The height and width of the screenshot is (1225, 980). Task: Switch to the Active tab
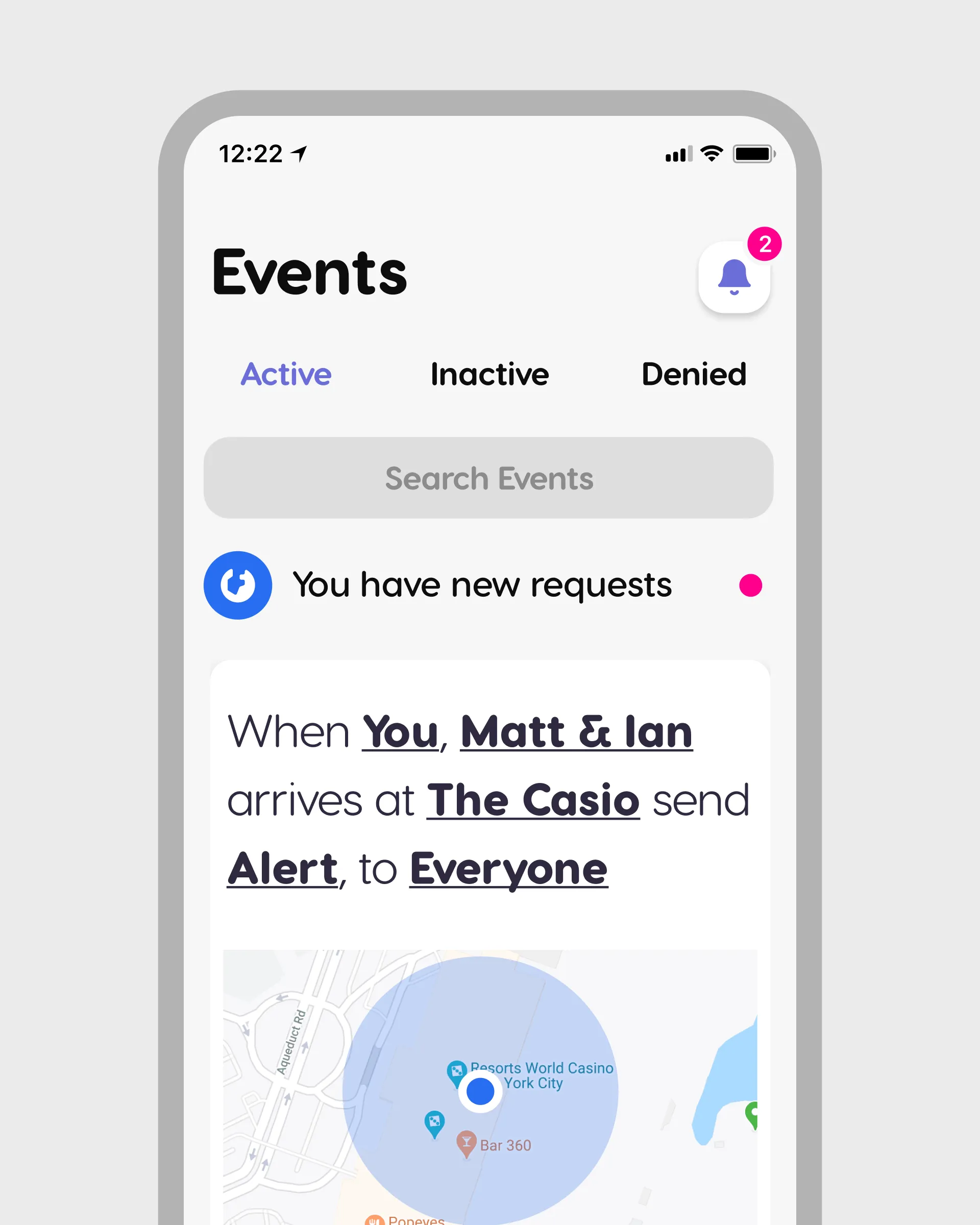[286, 375]
